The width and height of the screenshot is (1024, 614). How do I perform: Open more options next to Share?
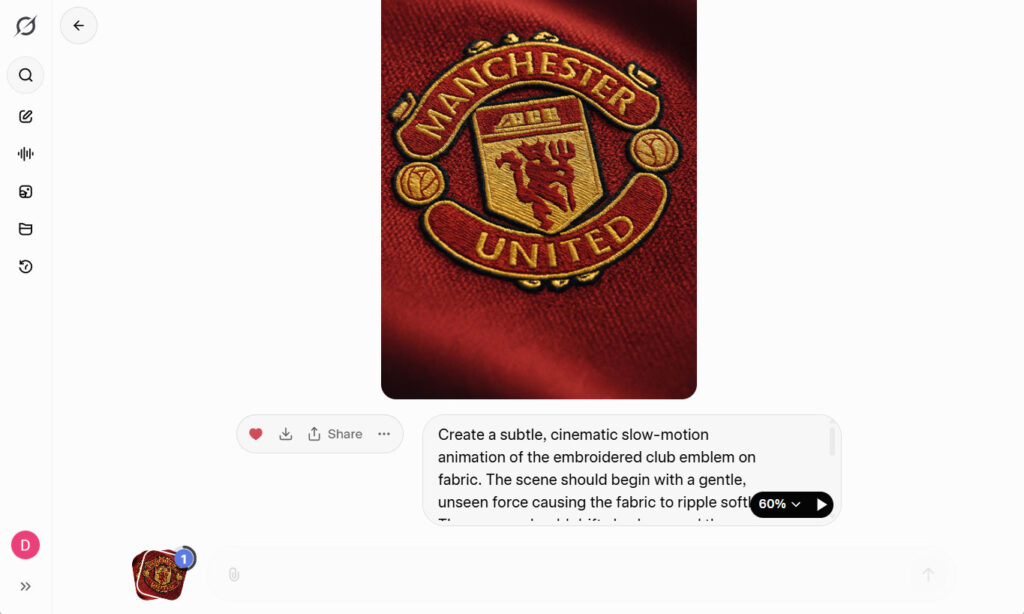click(384, 434)
